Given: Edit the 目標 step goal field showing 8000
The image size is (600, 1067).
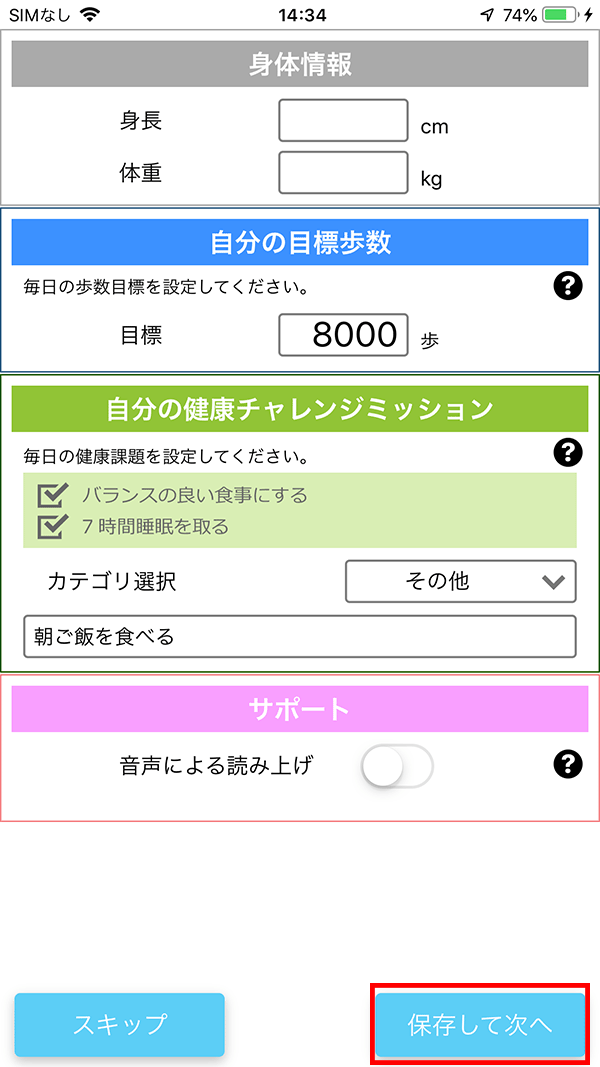Looking at the screenshot, I should click(x=343, y=335).
